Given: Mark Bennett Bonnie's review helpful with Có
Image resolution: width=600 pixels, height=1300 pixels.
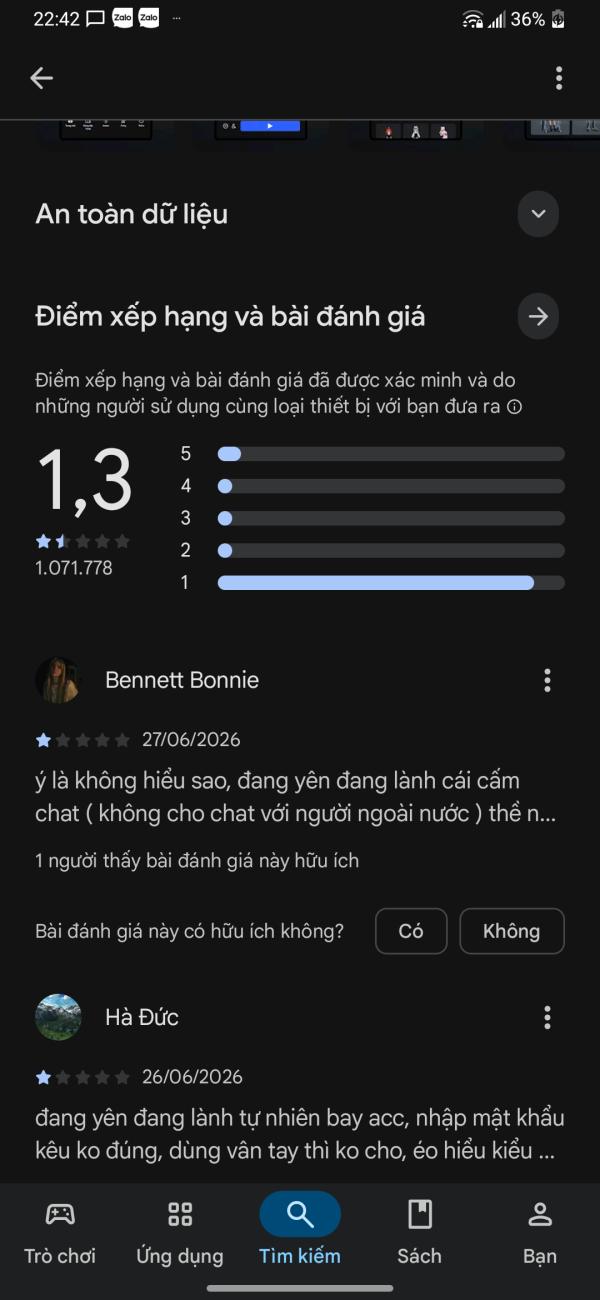Looking at the screenshot, I should click(x=411, y=931).
